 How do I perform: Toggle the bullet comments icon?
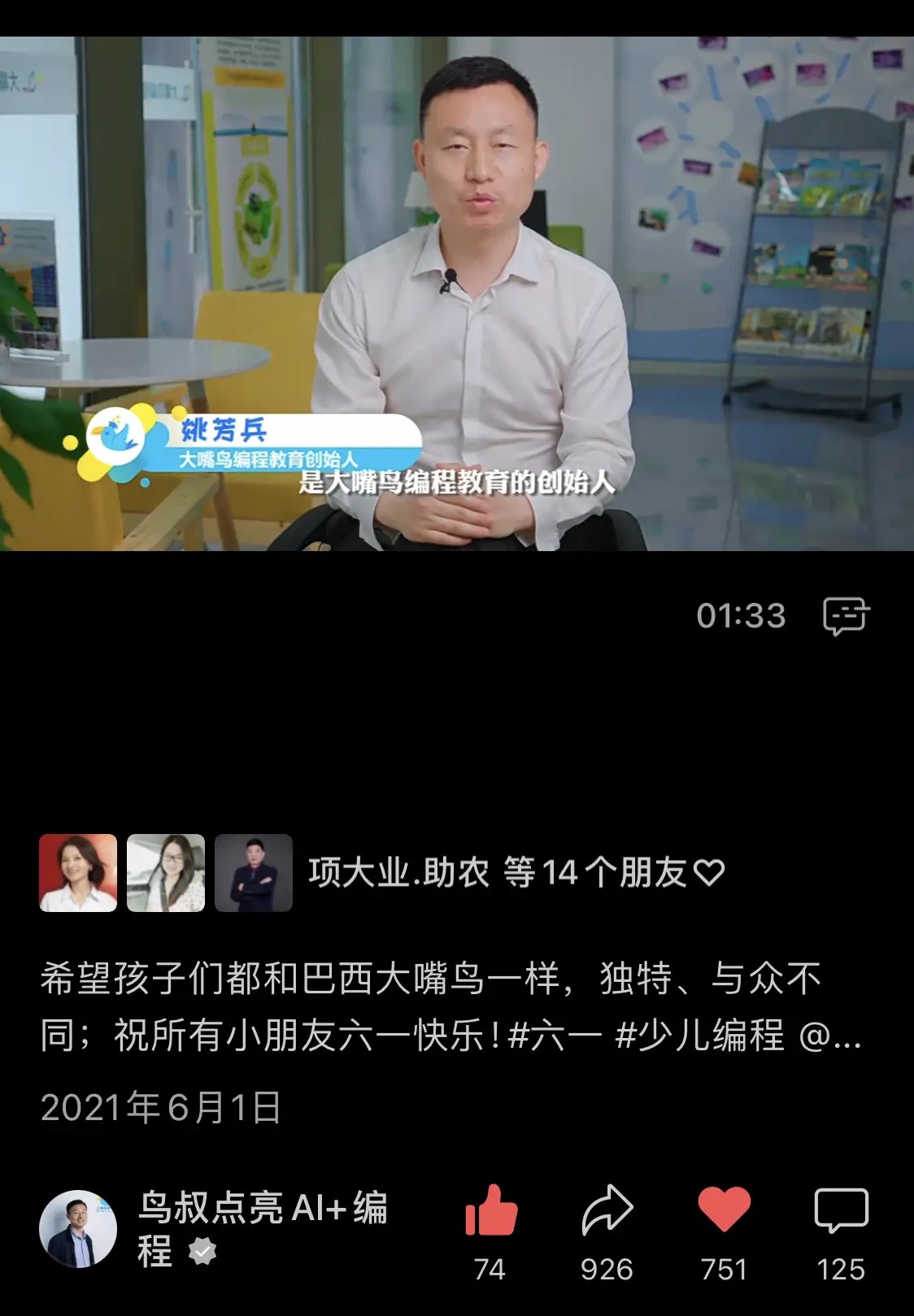pyautogui.click(x=846, y=615)
